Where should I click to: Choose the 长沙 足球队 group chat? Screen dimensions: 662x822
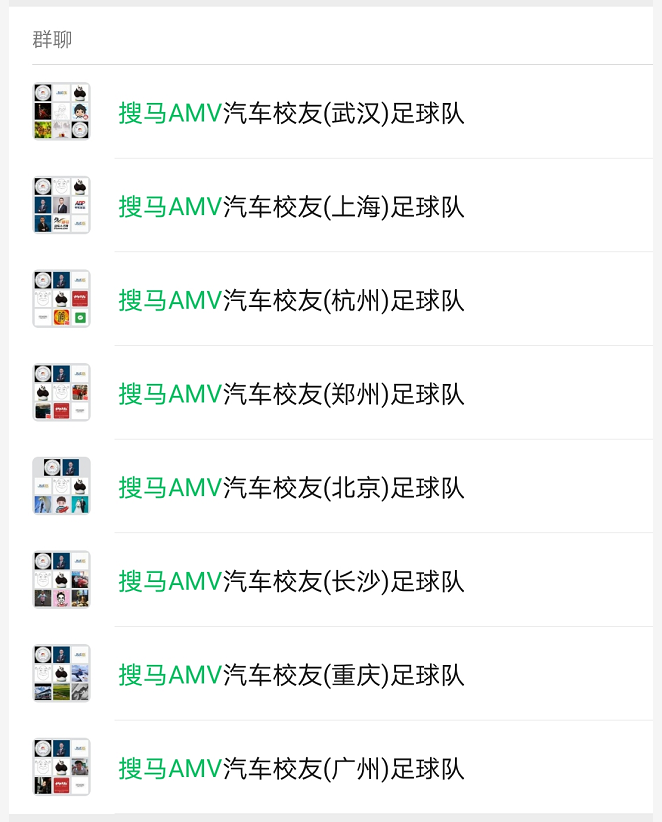point(291,581)
